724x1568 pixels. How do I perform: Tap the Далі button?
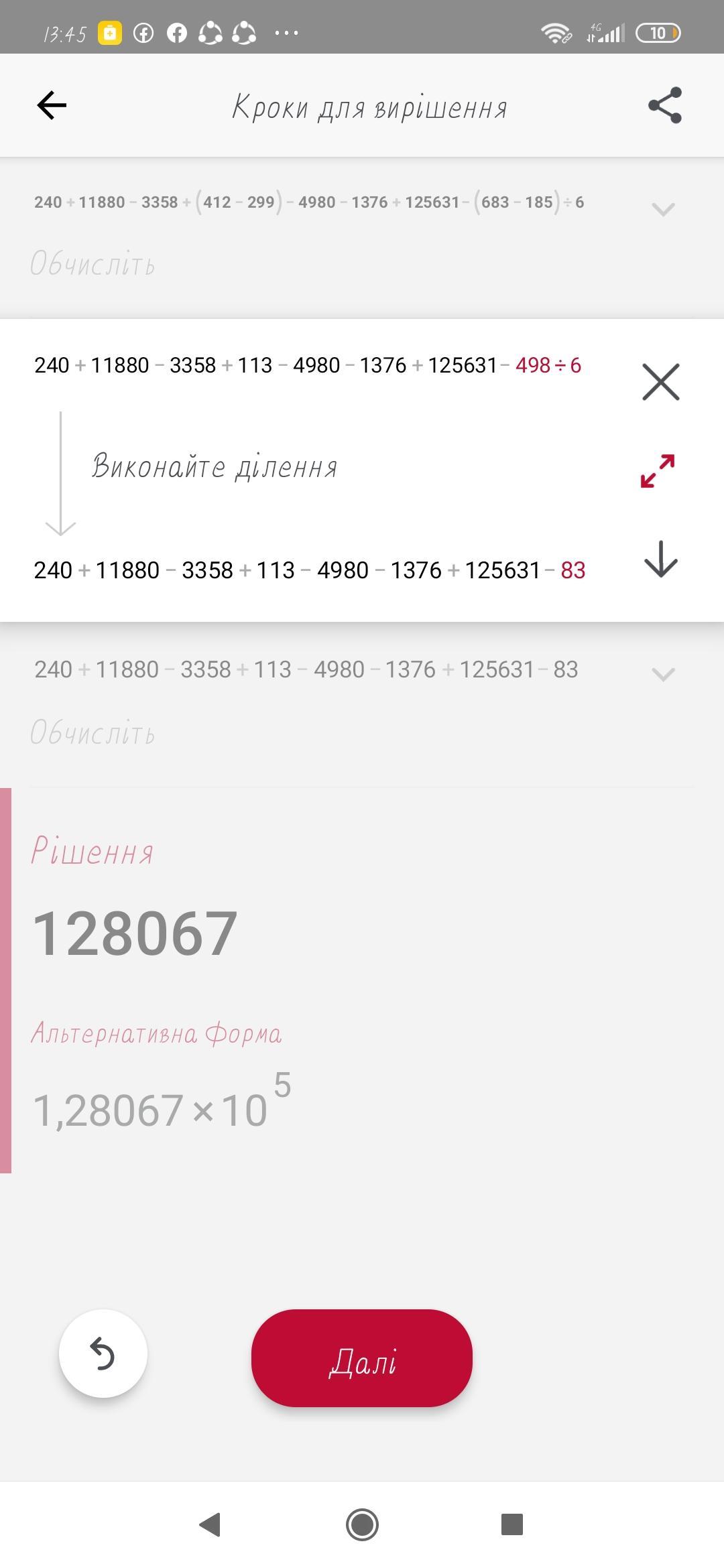(x=362, y=1358)
